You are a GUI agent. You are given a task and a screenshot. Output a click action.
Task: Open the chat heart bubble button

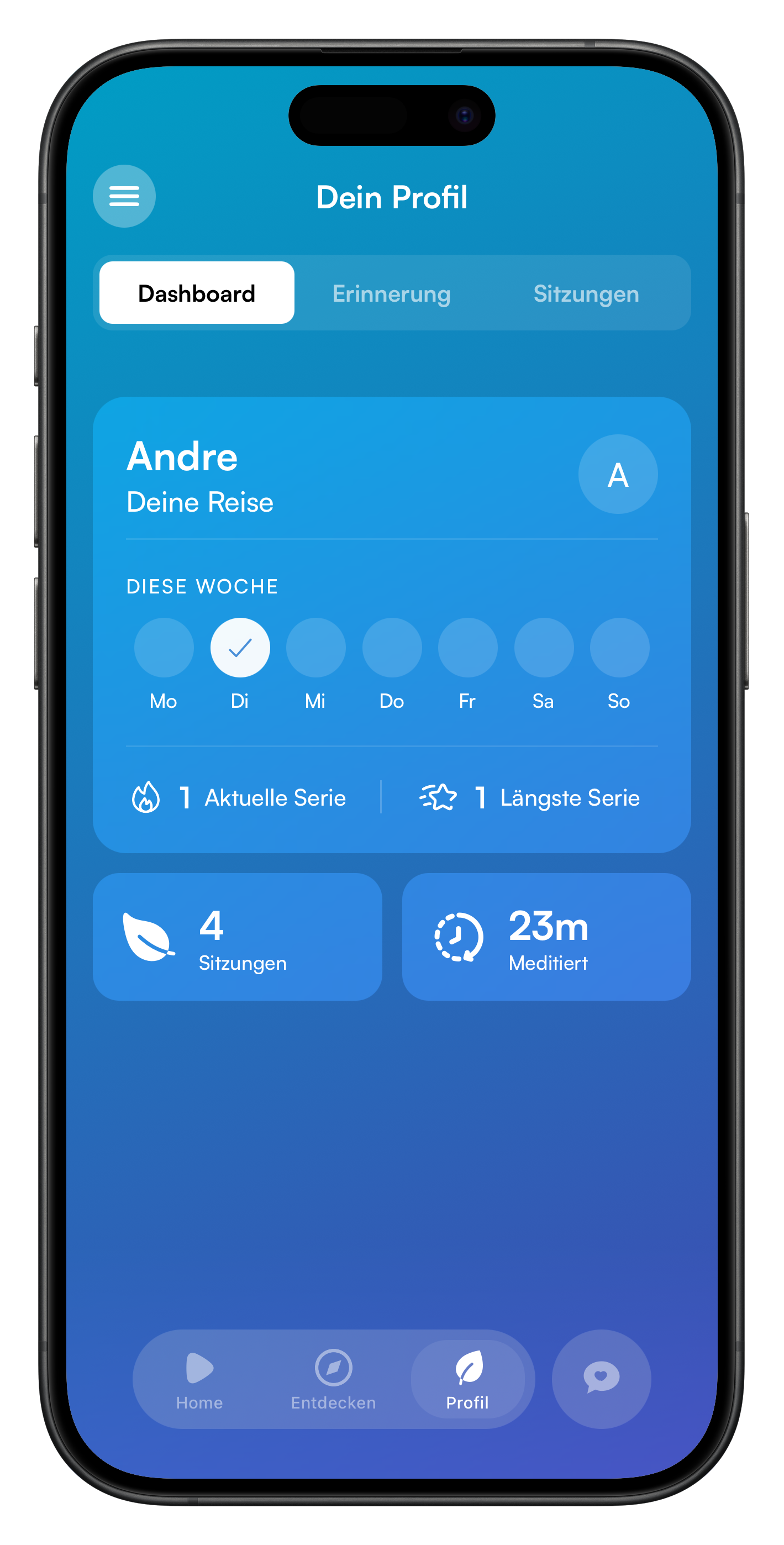tap(601, 1378)
